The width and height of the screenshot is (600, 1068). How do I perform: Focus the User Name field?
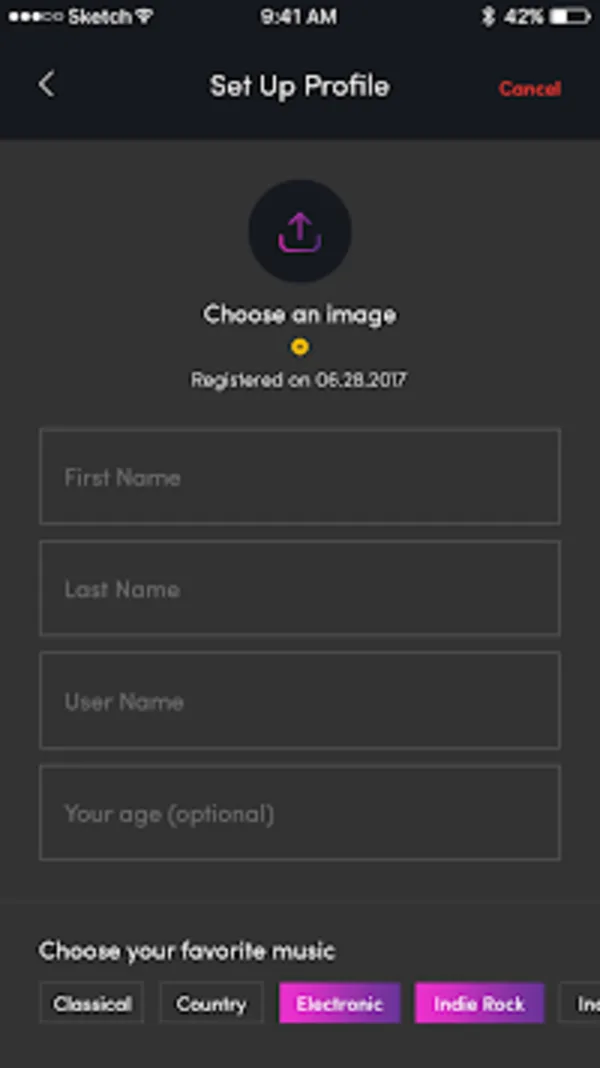tap(300, 701)
